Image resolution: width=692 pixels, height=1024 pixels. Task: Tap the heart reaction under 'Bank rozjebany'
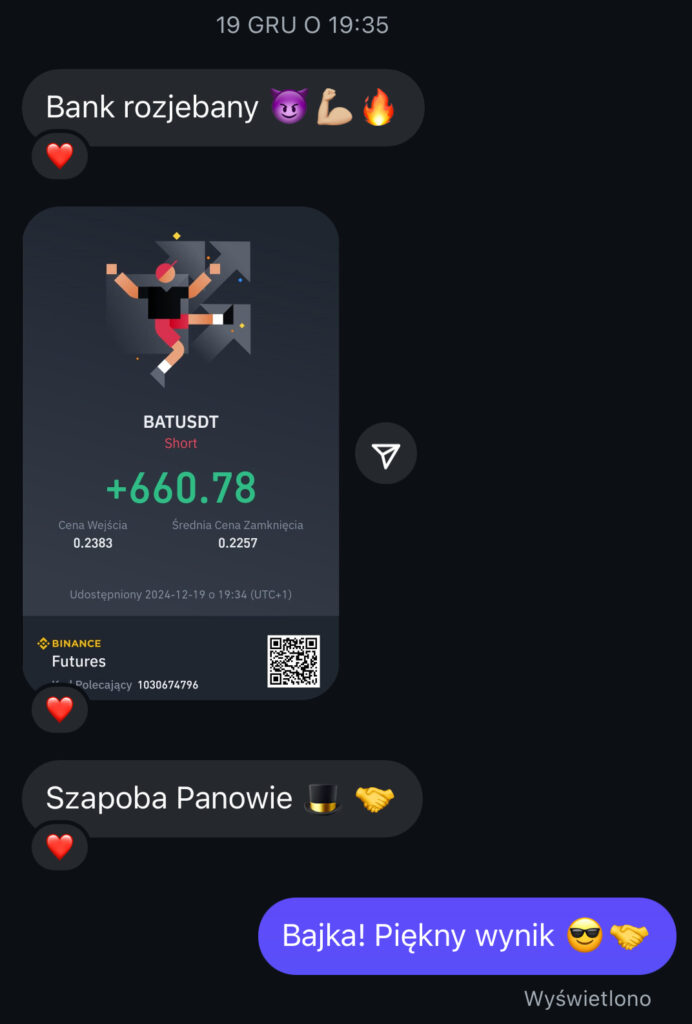(60, 156)
